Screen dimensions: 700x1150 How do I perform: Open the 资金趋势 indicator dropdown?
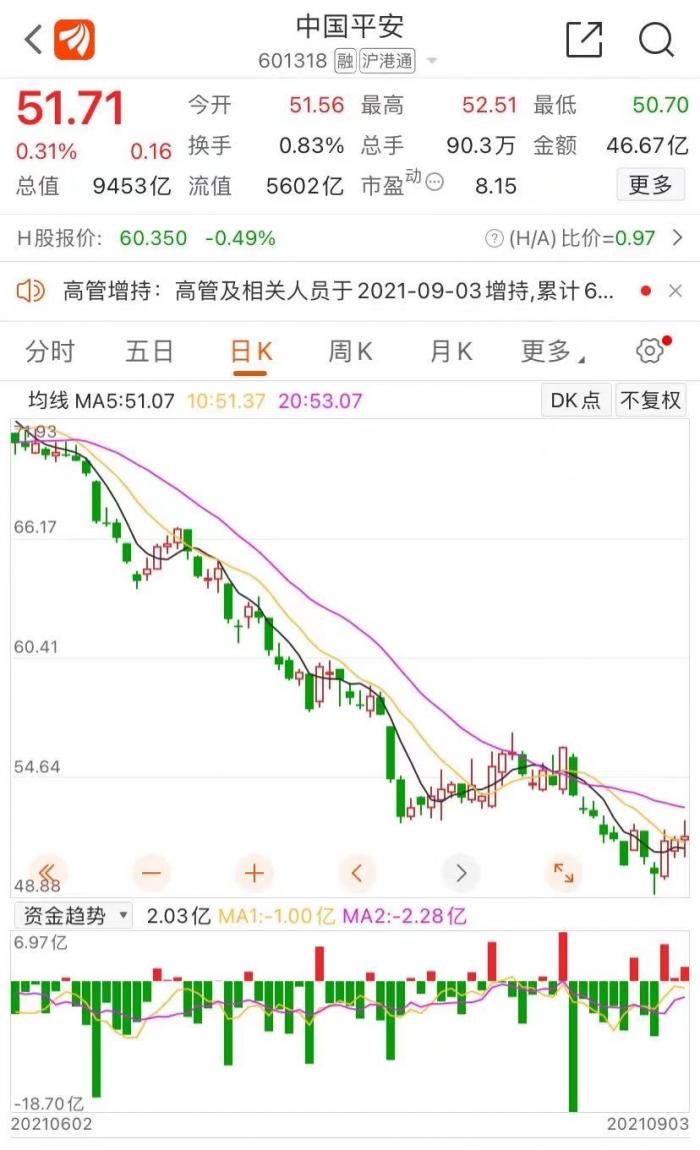click(72, 916)
